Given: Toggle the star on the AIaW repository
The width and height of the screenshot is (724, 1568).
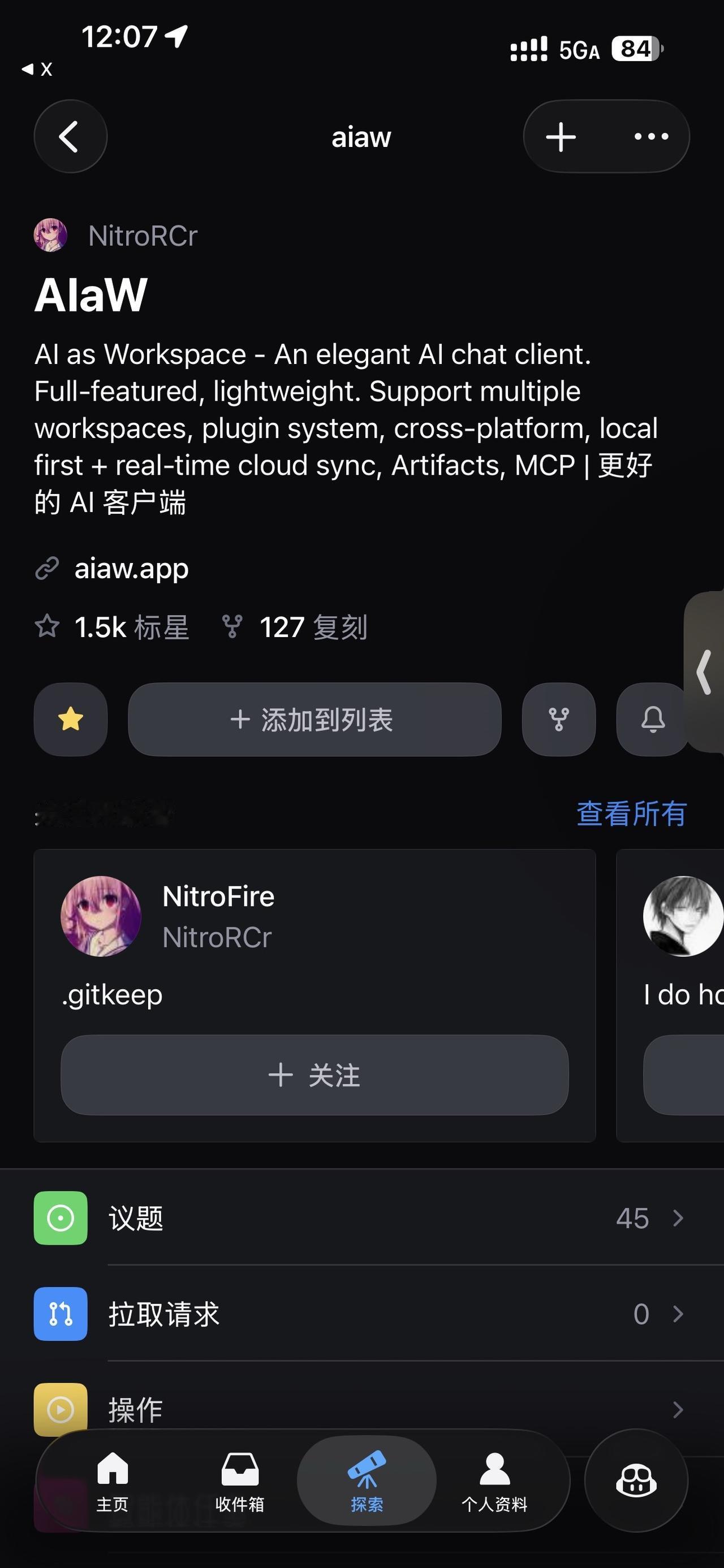Looking at the screenshot, I should [x=70, y=720].
